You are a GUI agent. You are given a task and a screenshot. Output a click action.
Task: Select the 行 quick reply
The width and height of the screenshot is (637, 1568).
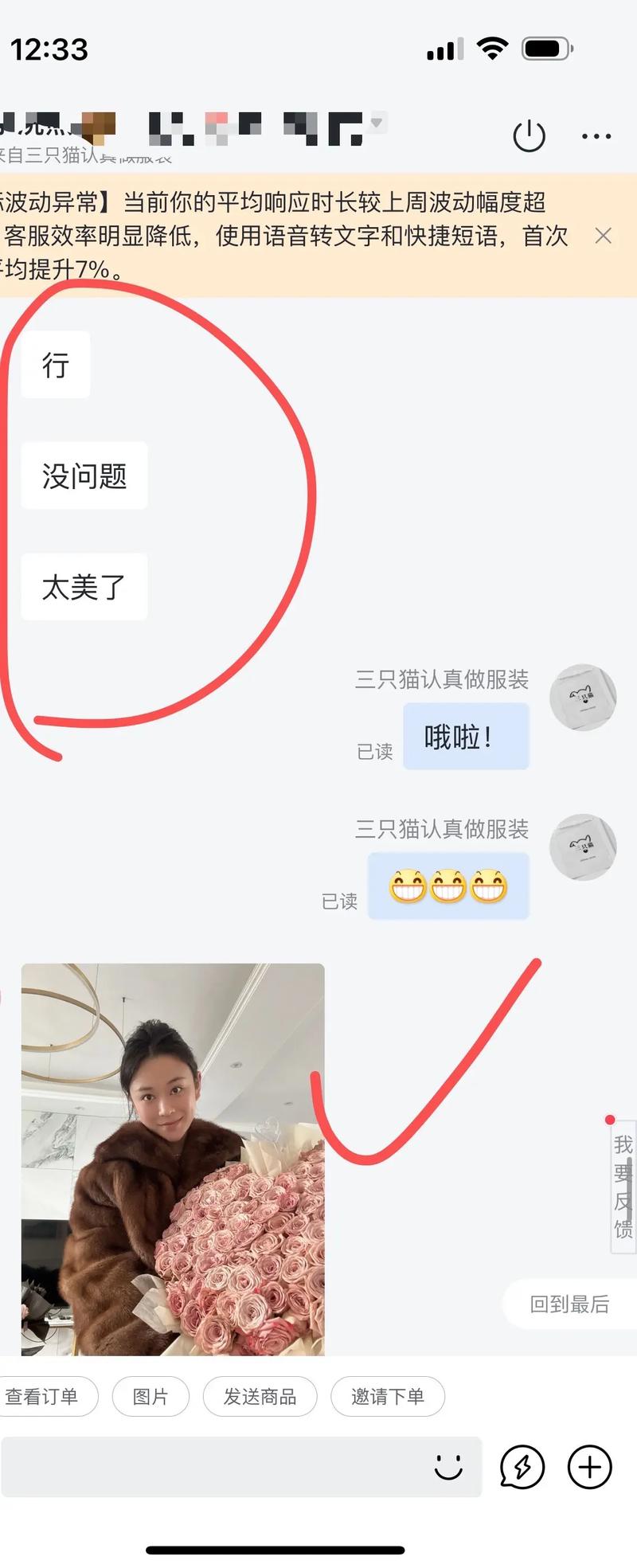[55, 365]
